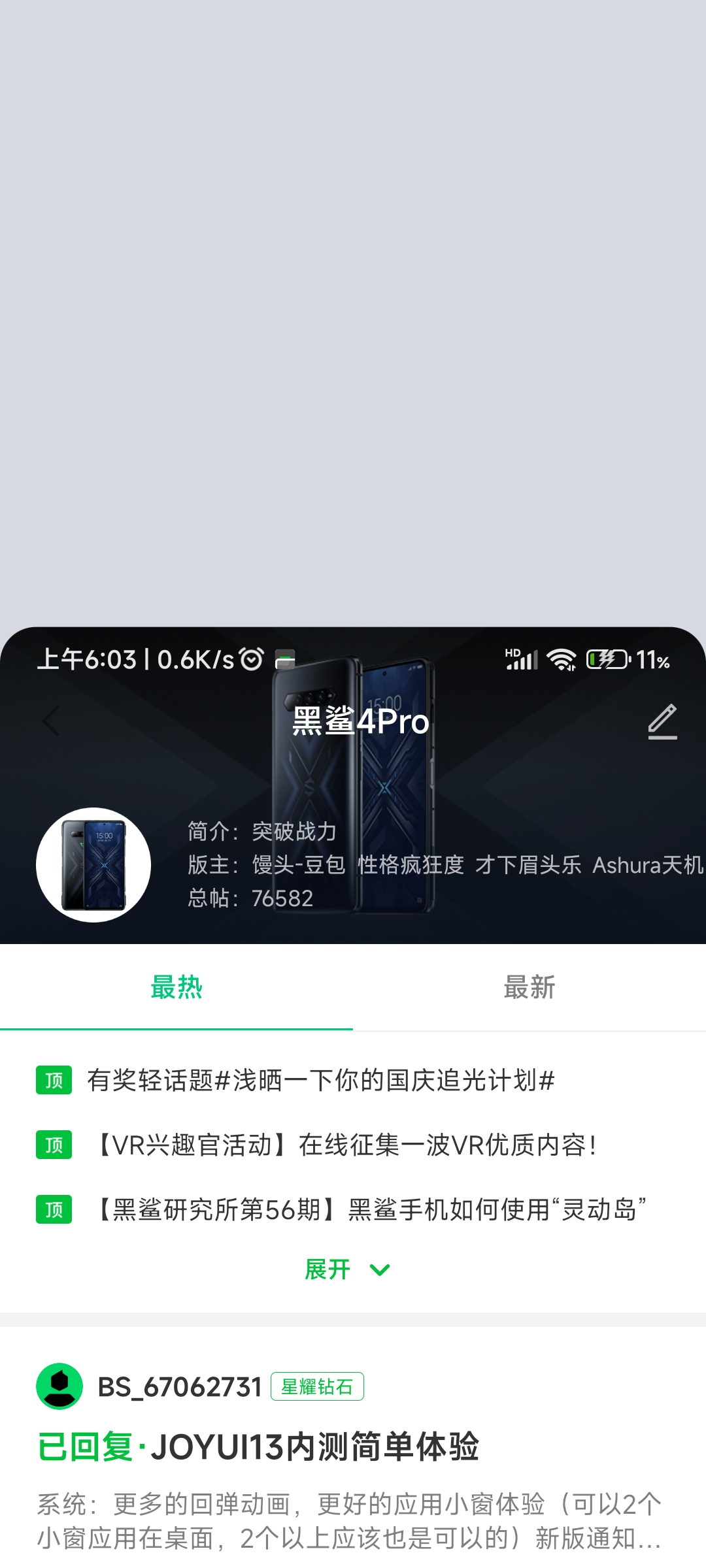Open pinned post VR兴趣官活动

click(346, 1145)
